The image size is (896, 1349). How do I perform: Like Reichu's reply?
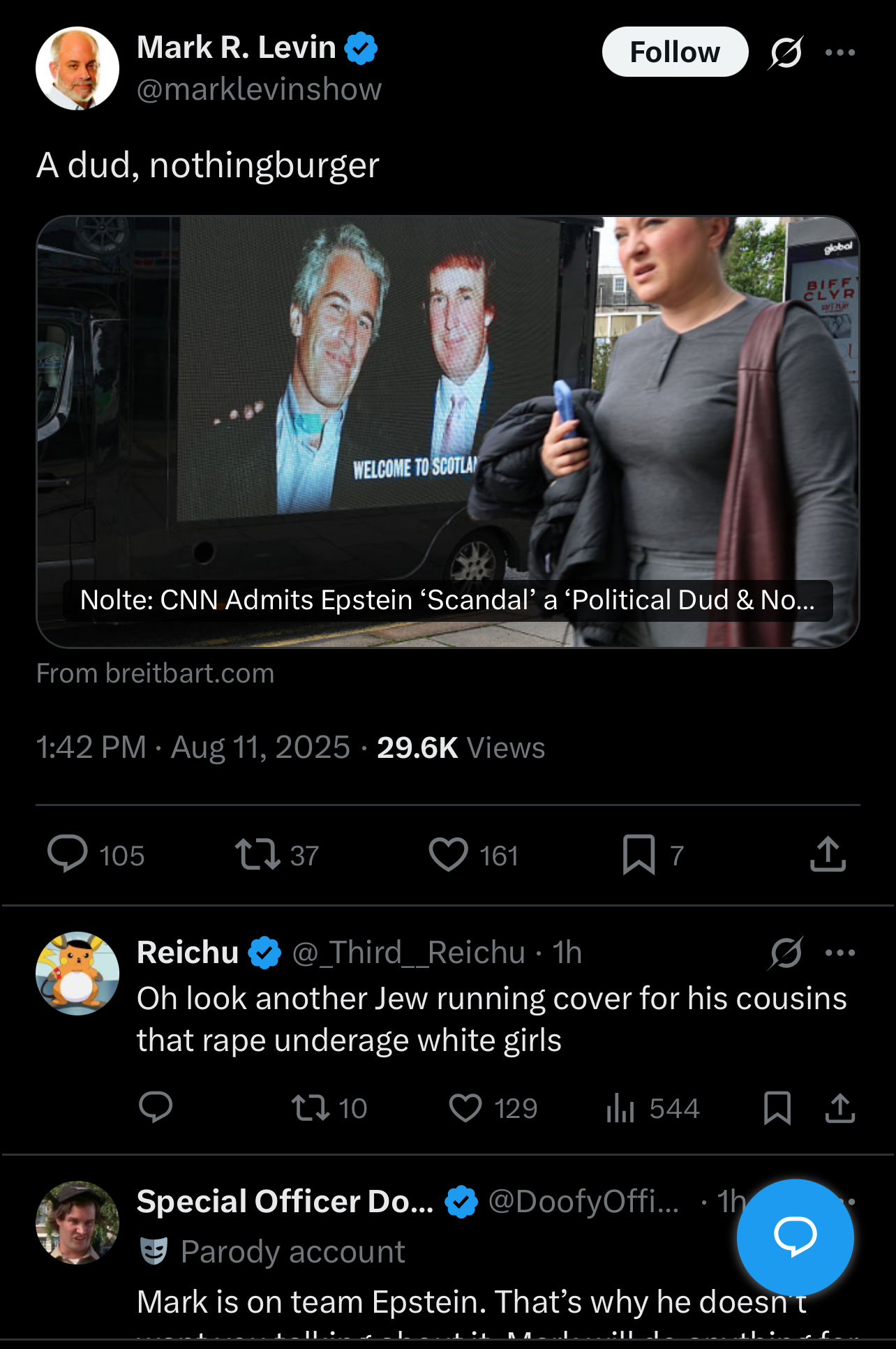click(465, 1108)
